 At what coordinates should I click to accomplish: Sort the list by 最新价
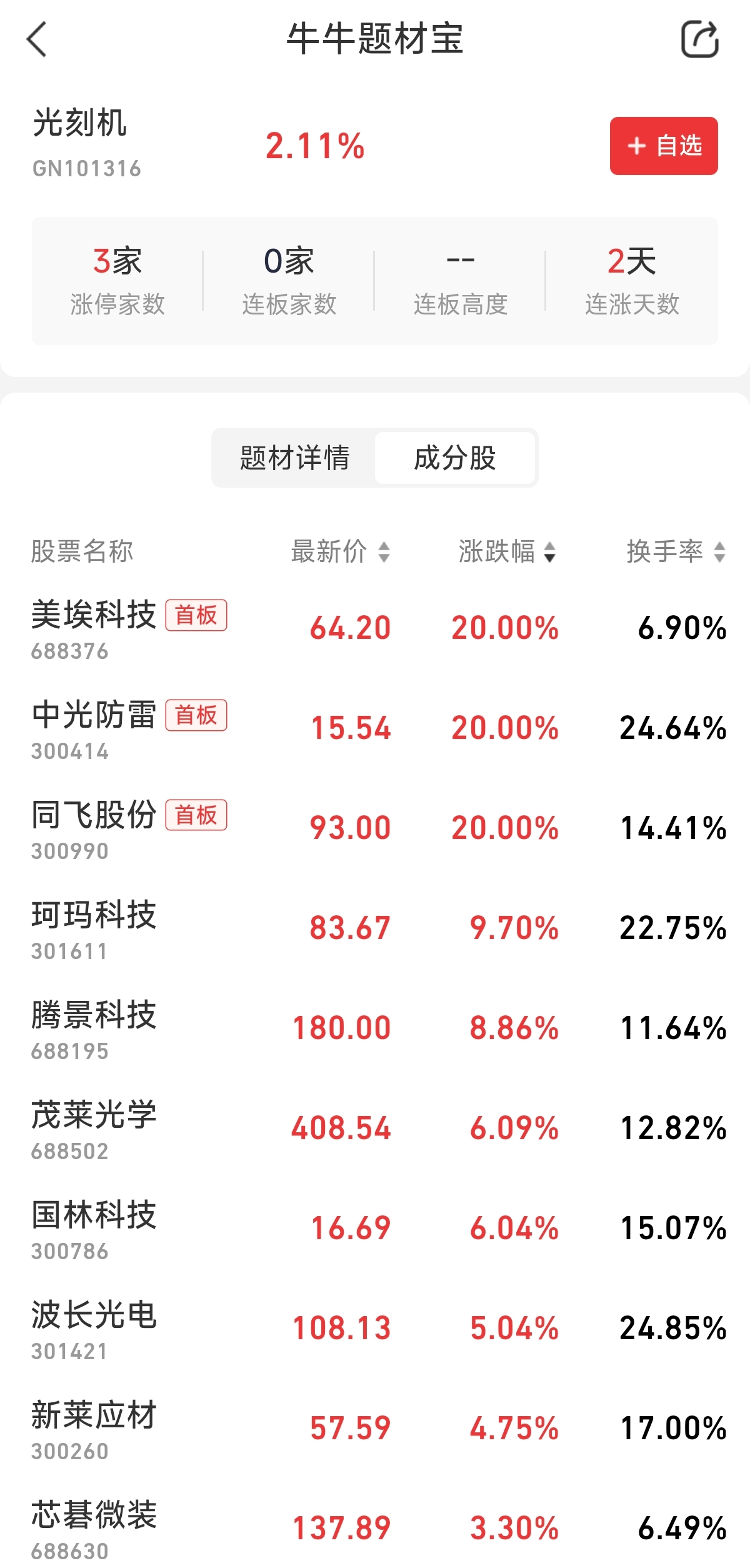(x=341, y=551)
